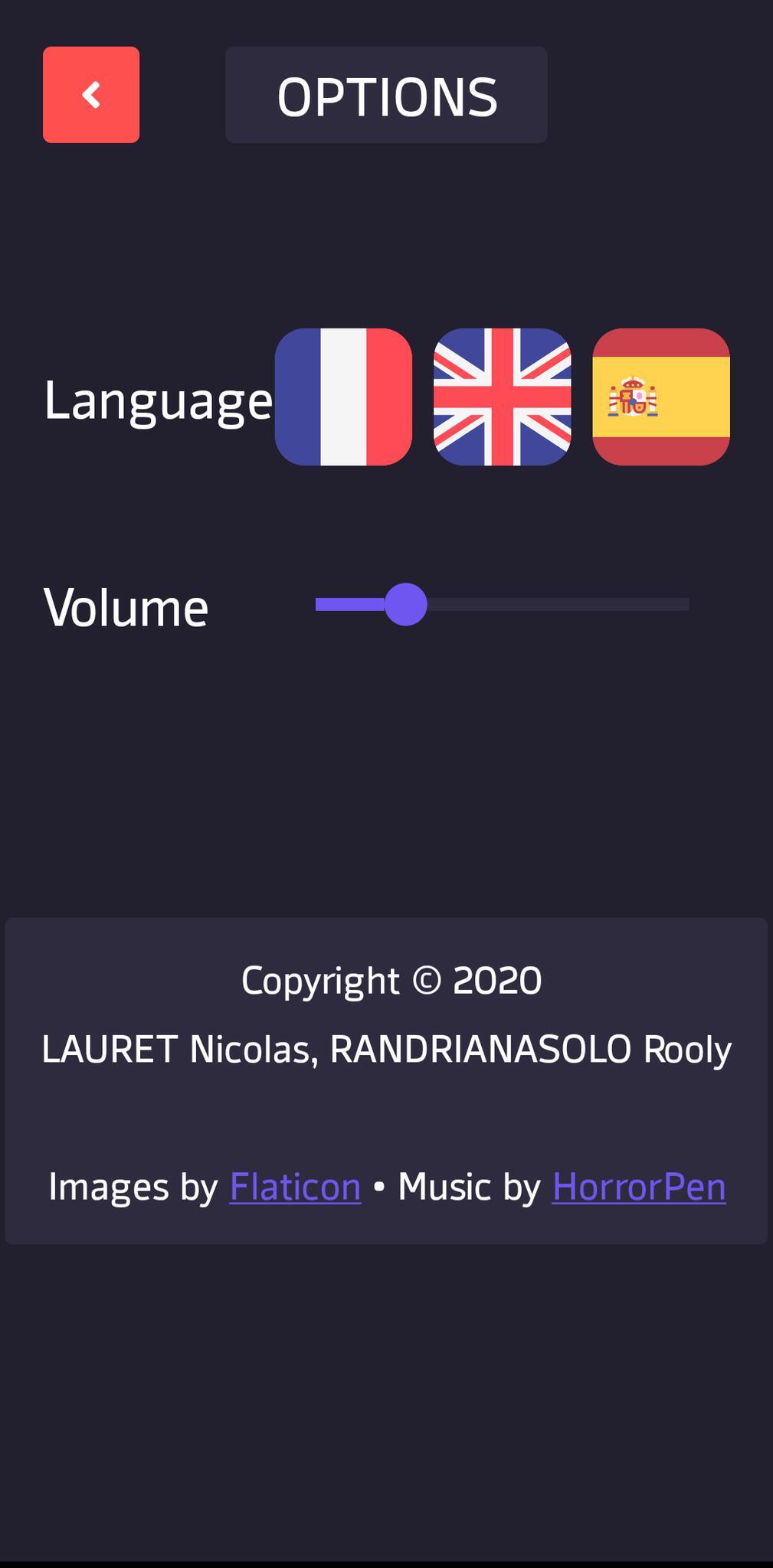Select French language flag
Viewport: 773px width, 1568px height.
pyautogui.click(x=343, y=397)
